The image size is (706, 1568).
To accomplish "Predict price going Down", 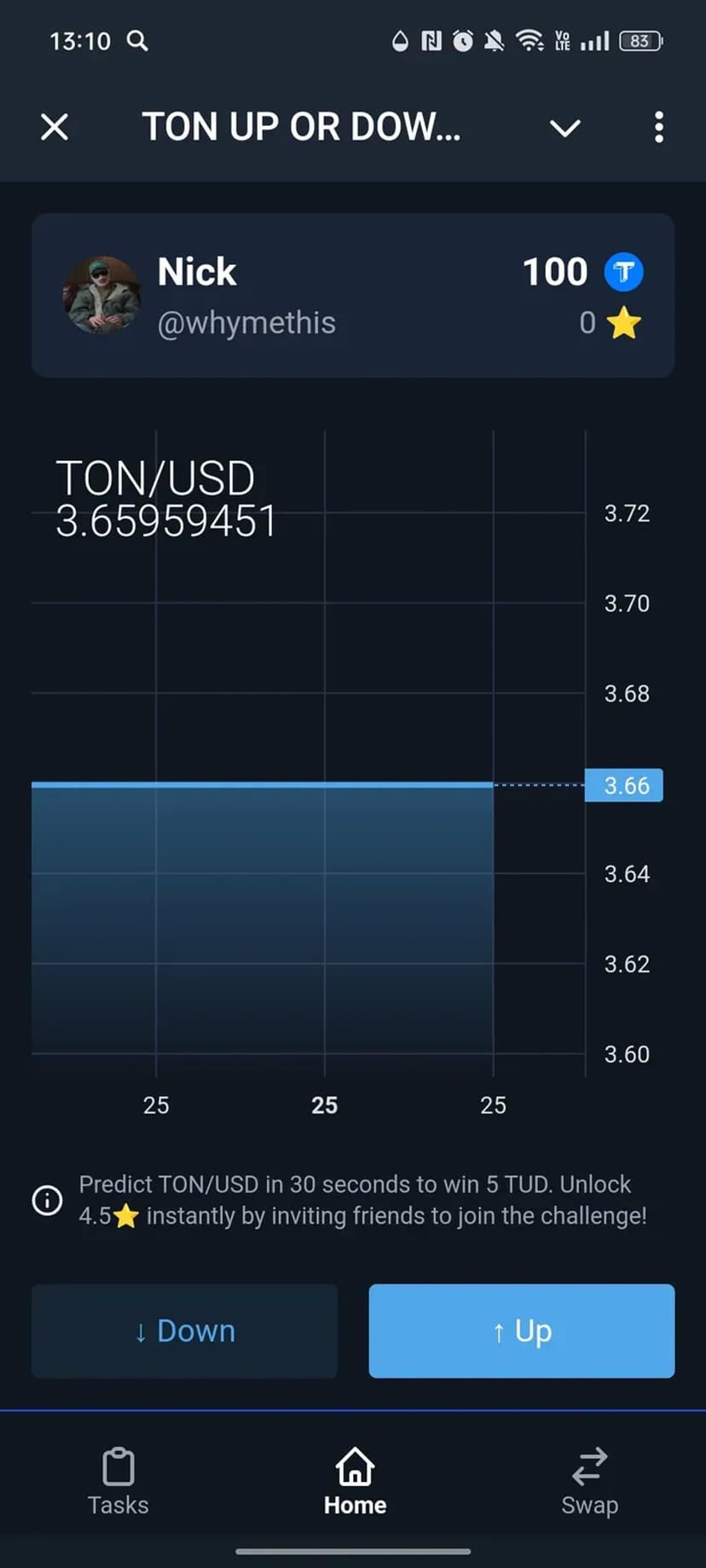I will click(x=184, y=1331).
